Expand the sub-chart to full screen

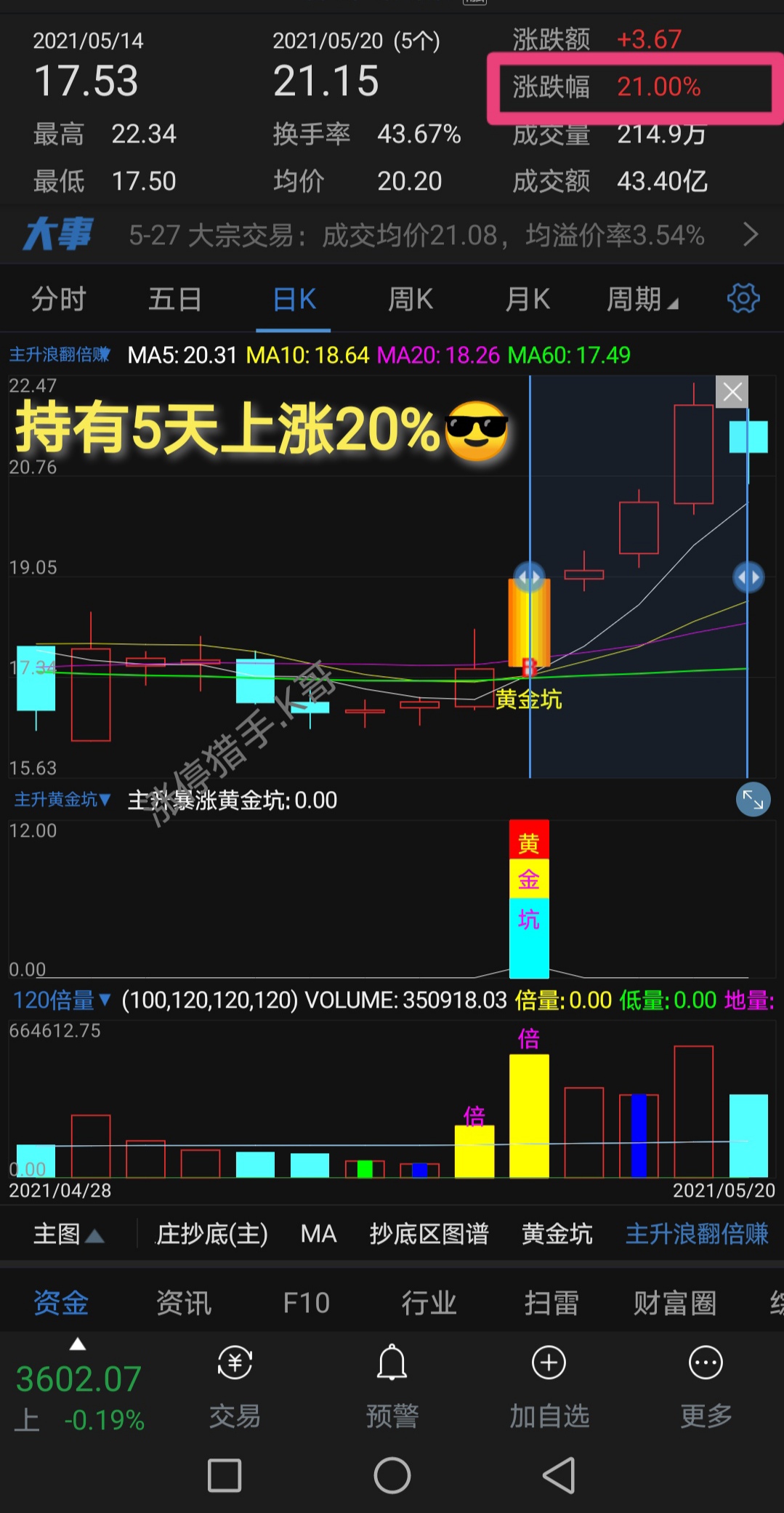coord(753,800)
